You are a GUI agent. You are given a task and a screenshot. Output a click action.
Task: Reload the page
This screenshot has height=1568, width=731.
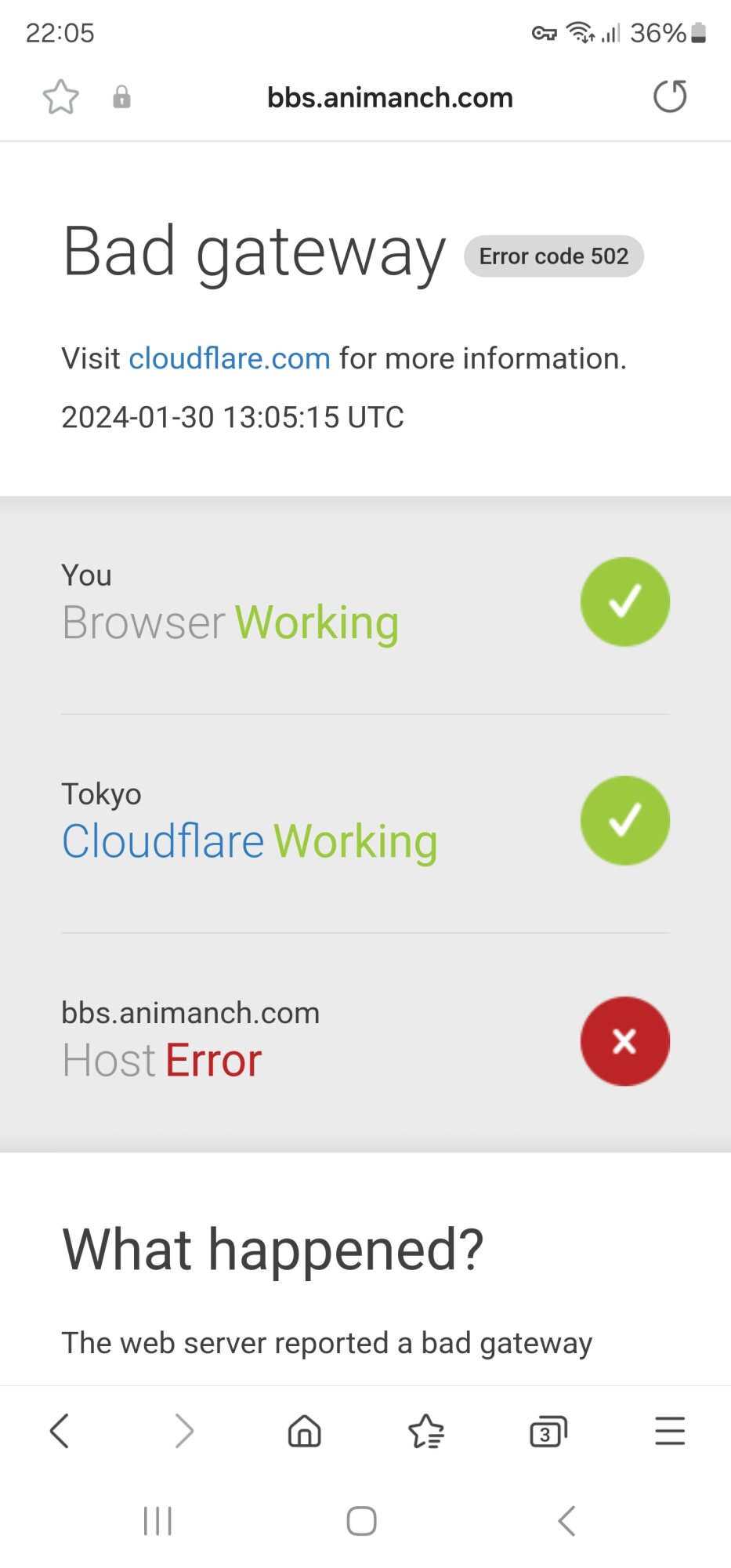click(x=670, y=96)
